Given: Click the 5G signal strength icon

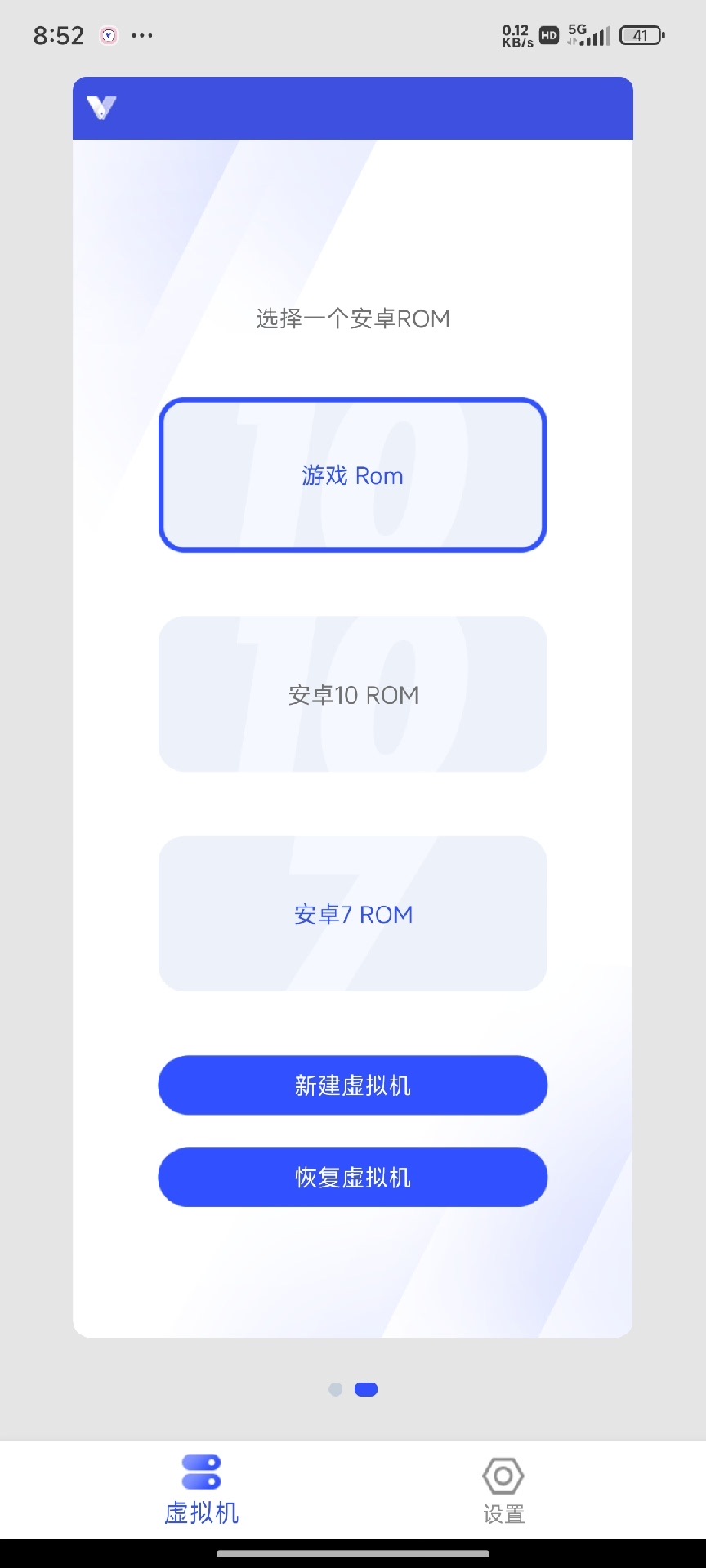Looking at the screenshot, I should click(x=592, y=36).
